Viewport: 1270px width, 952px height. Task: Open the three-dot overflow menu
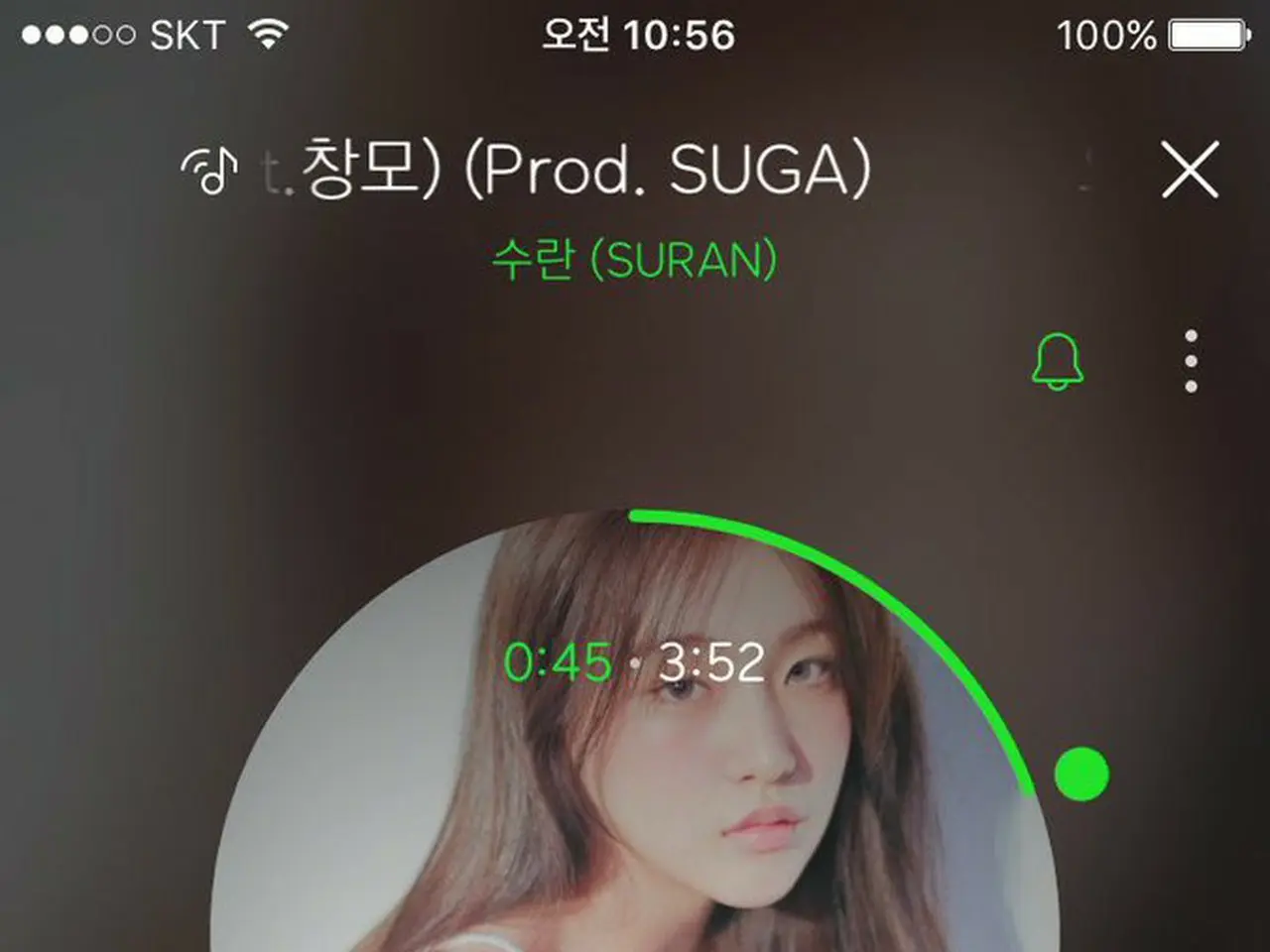click(1191, 362)
